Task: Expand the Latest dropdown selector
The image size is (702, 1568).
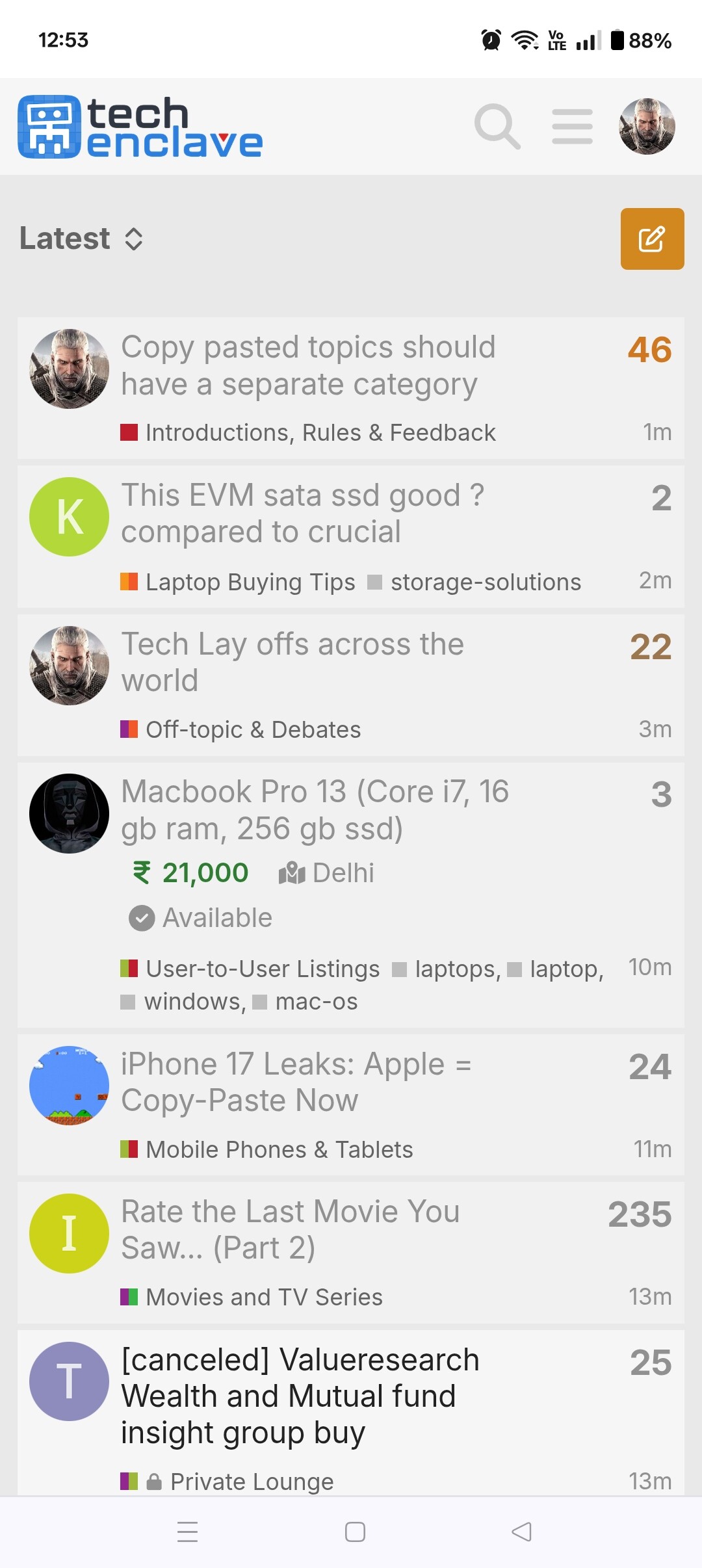Action: tap(81, 238)
